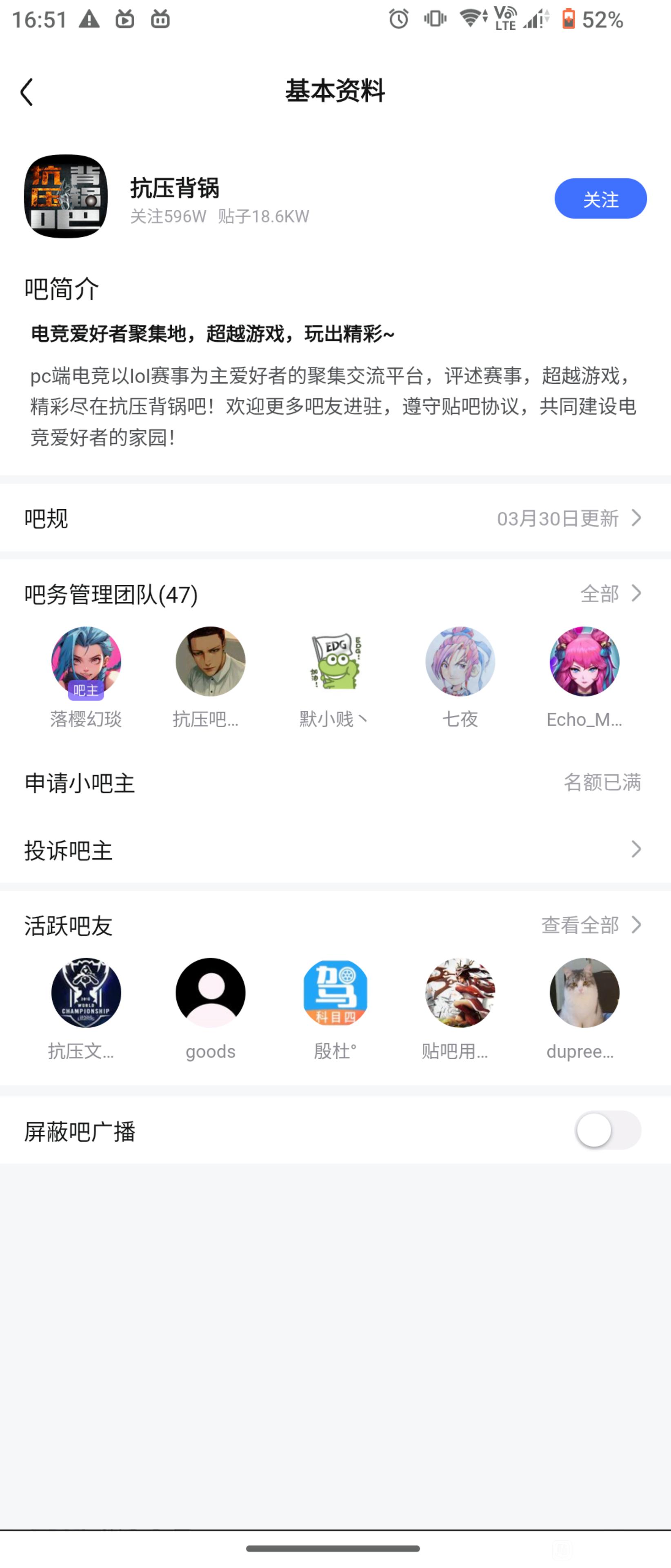
Task: Open the 申请小吧主 row
Action: click(335, 783)
